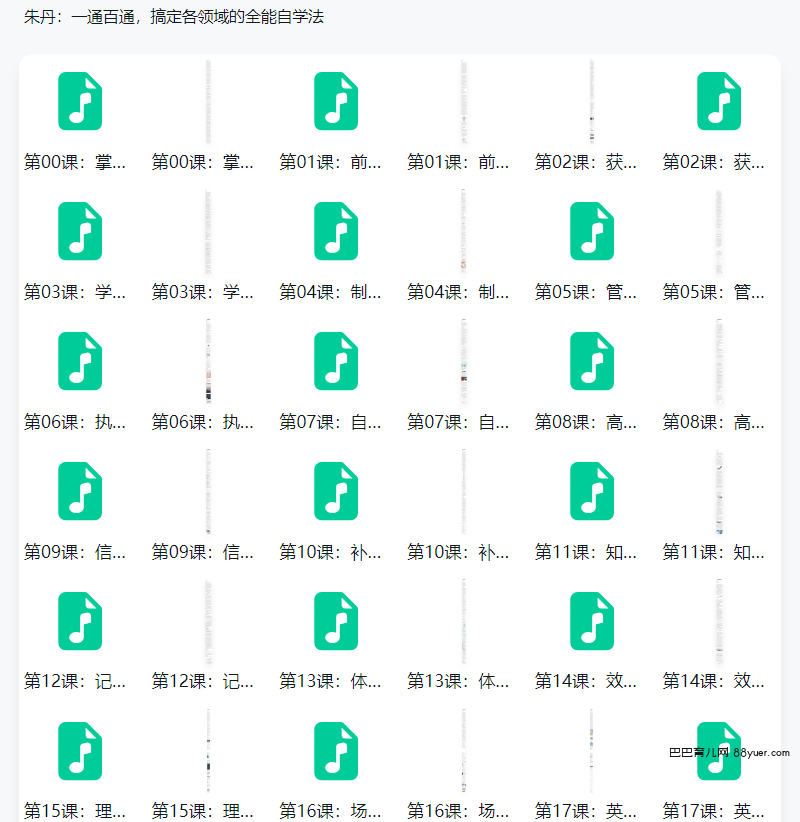Open the 第08课 audio file
This screenshot has width=800, height=822.
[592, 361]
